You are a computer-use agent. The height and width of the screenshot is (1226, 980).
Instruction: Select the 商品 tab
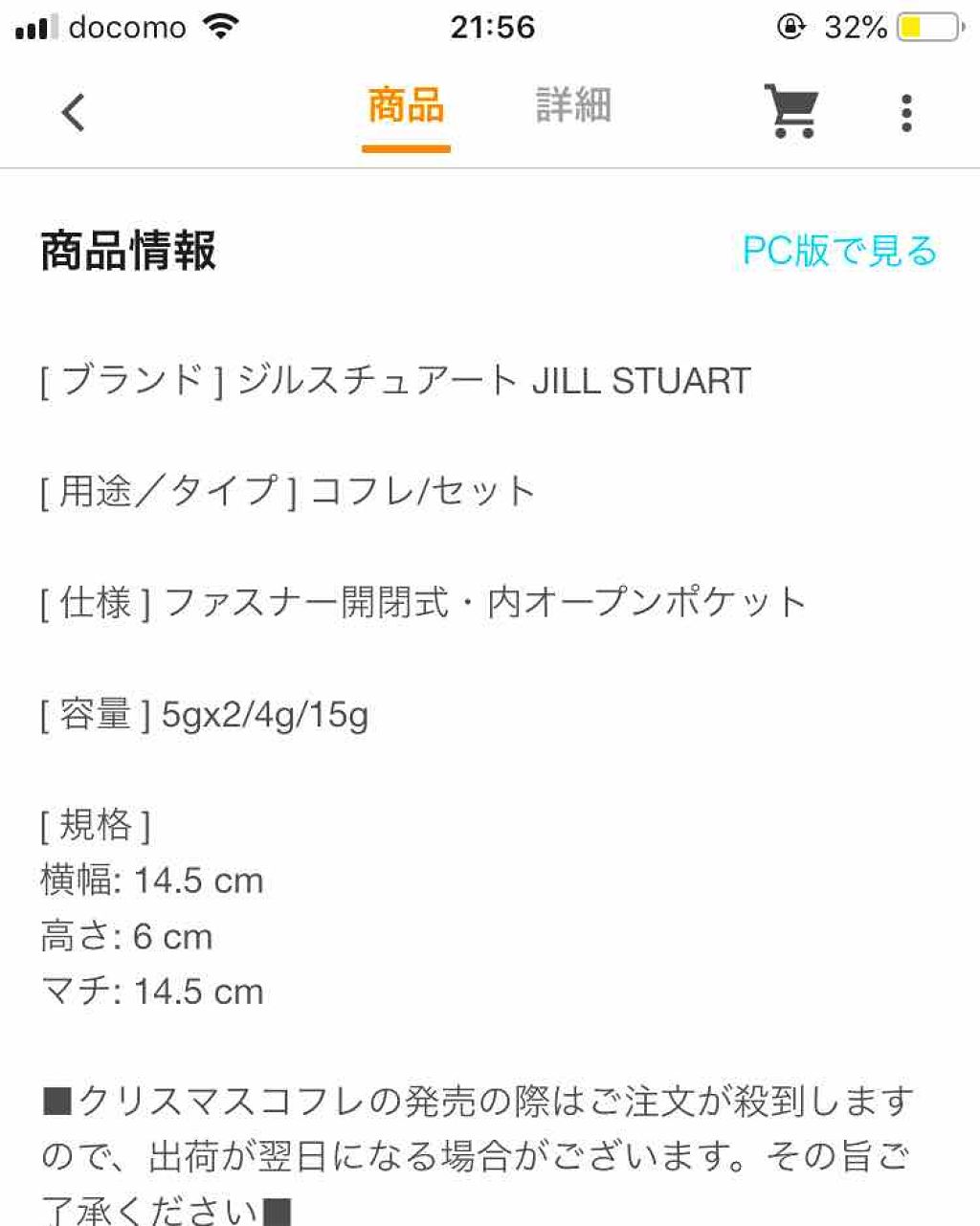click(405, 106)
